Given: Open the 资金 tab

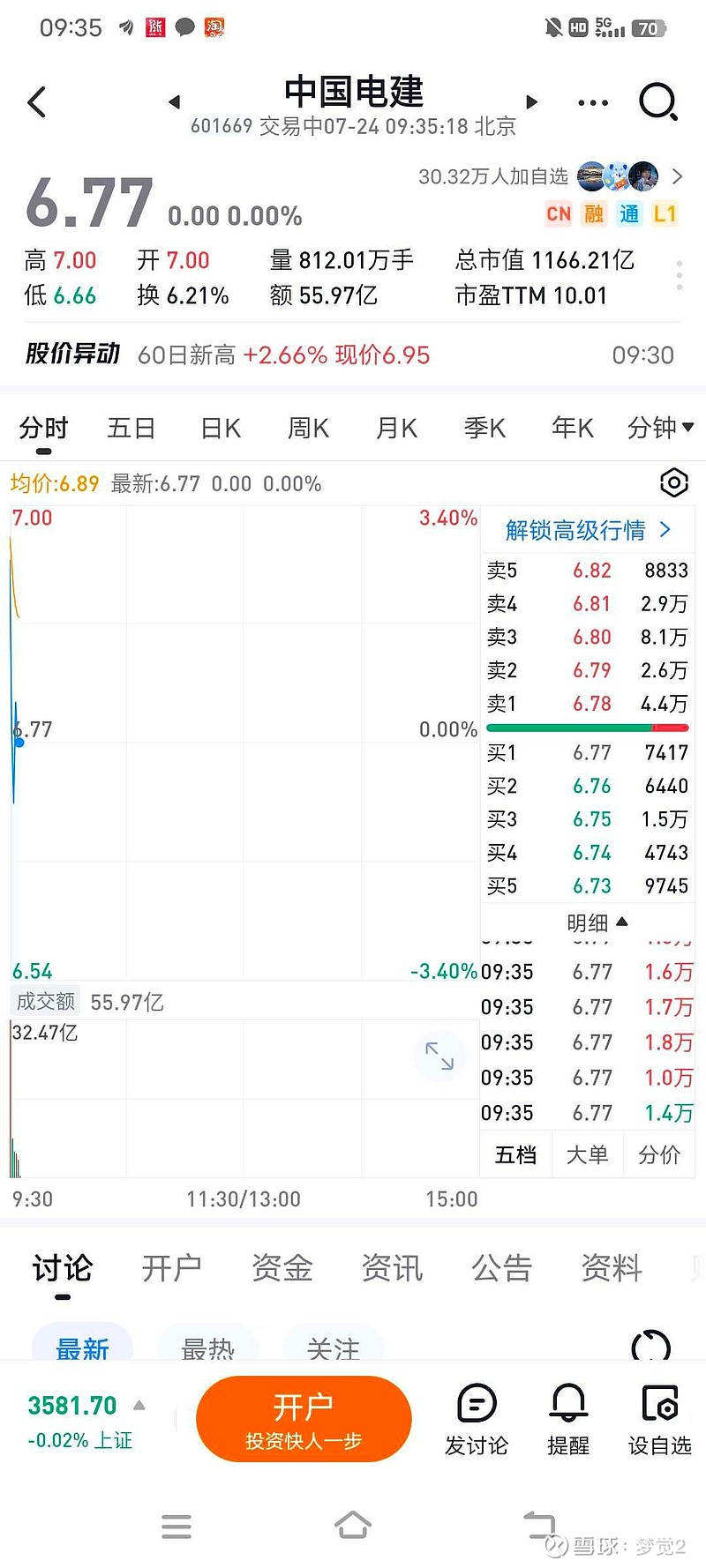Looking at the screenshot, I should click(282, 1268).
